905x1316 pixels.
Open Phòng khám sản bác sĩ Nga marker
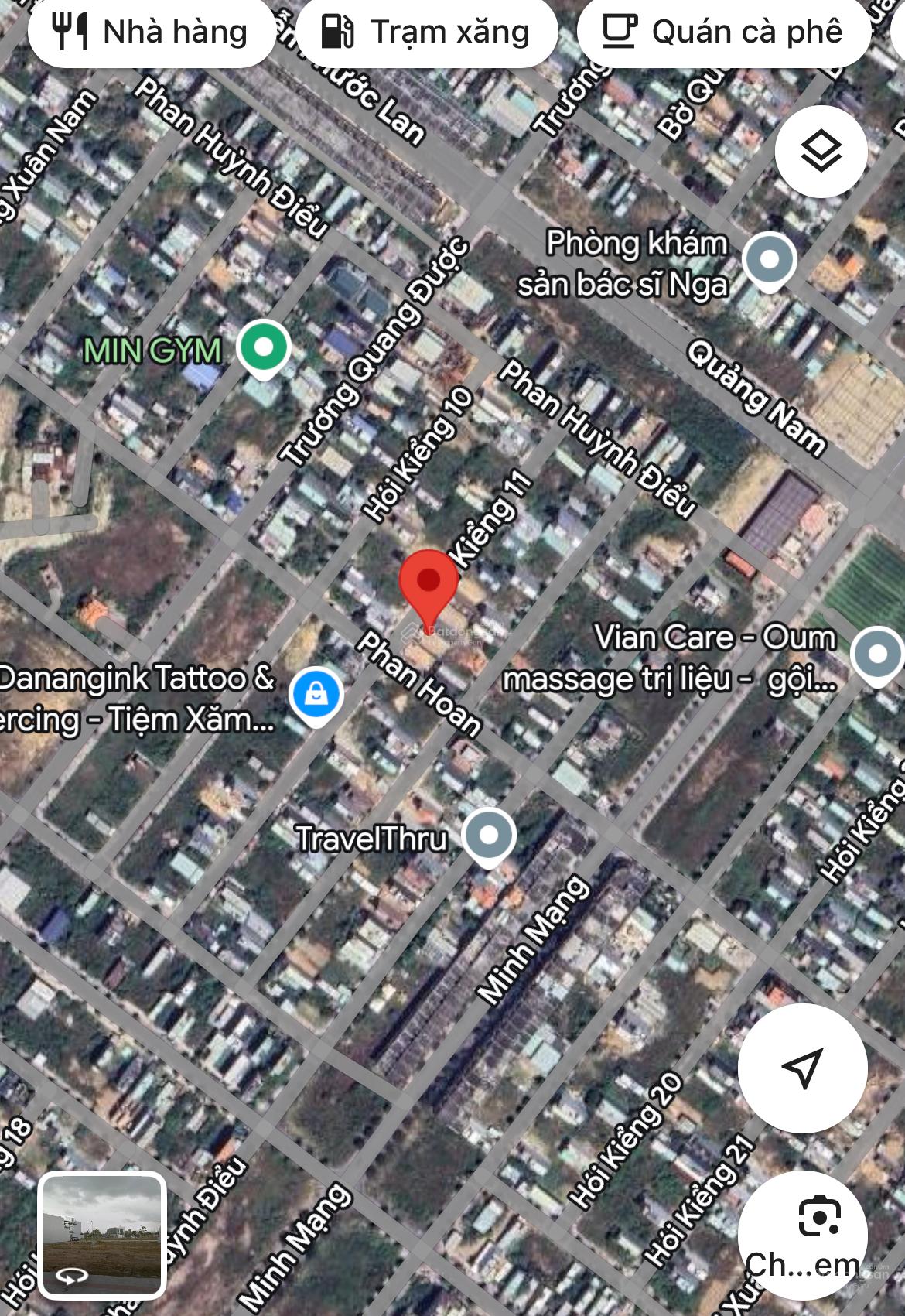click(x=769, y=261)
